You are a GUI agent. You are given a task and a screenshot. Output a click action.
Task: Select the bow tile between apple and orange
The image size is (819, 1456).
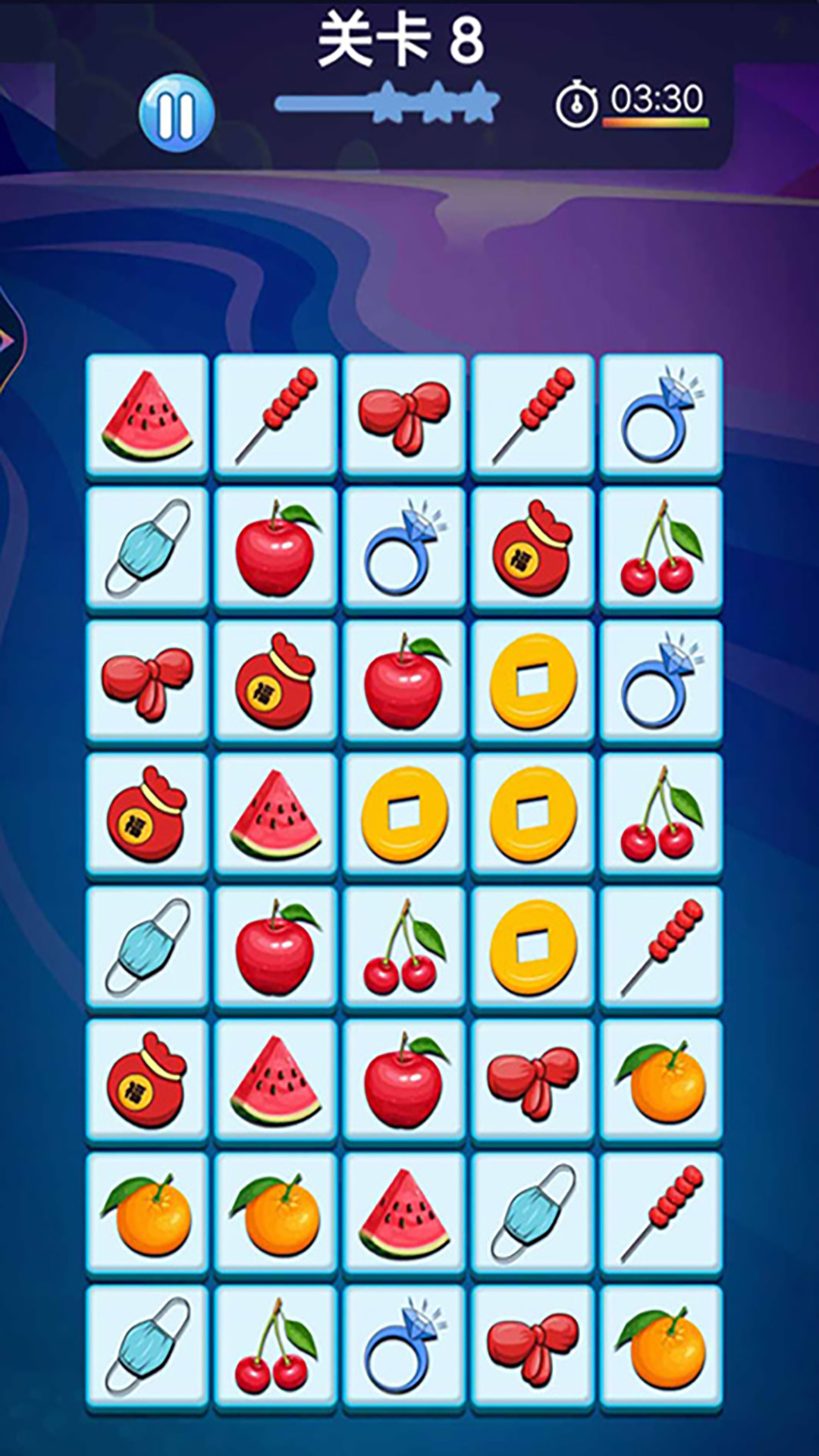tap(533, 1081)
